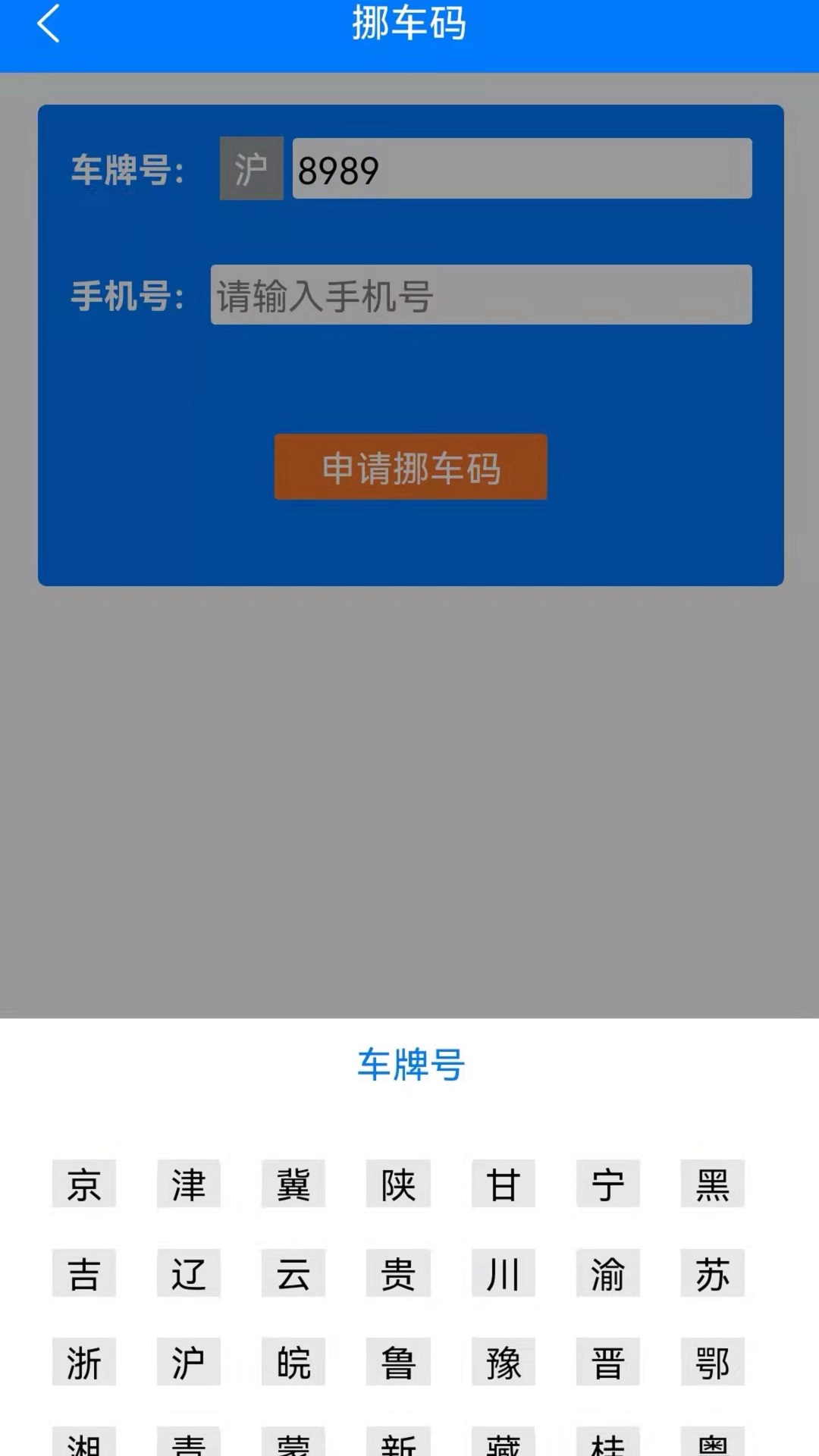Select 陕 as plate prefix
Screen dimensions: 819x1456
click(x=398, y=1184)
